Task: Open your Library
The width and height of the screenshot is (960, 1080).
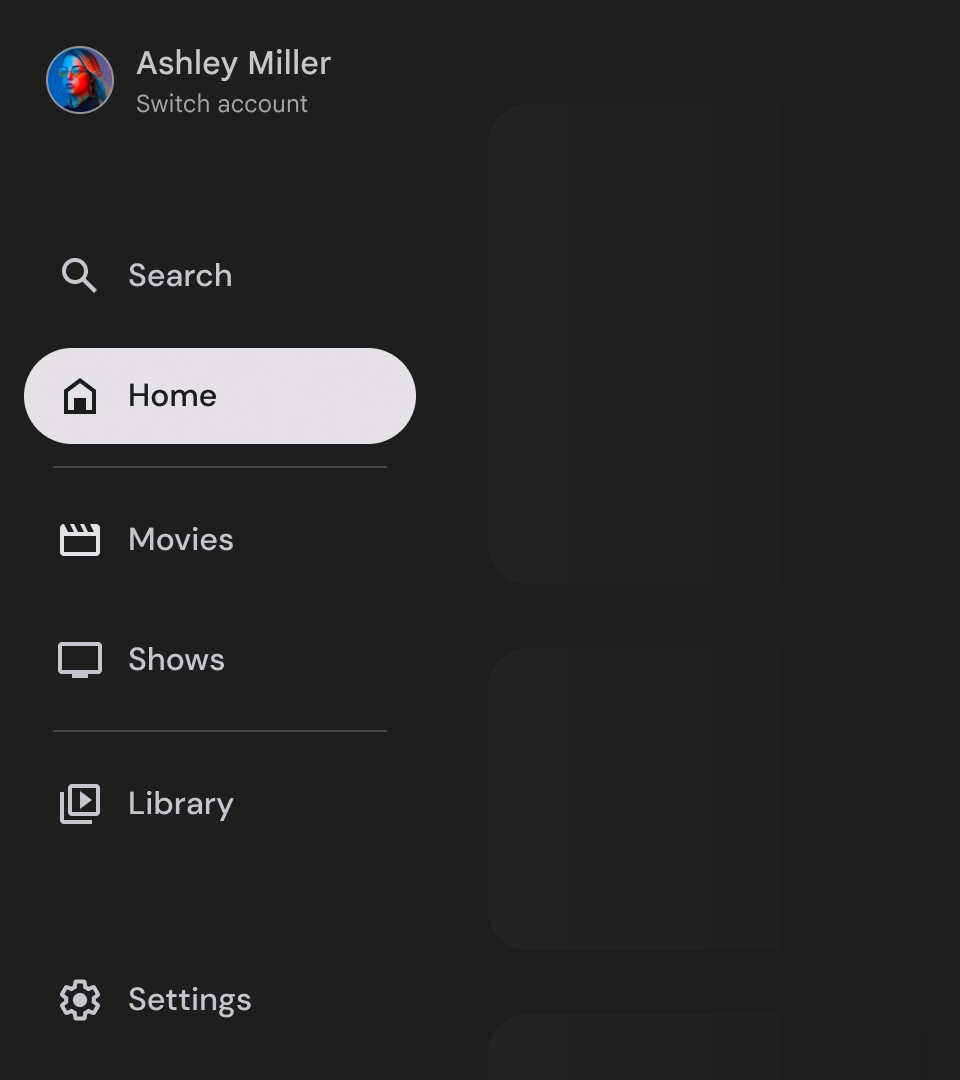Action: (x=180, y=804)
